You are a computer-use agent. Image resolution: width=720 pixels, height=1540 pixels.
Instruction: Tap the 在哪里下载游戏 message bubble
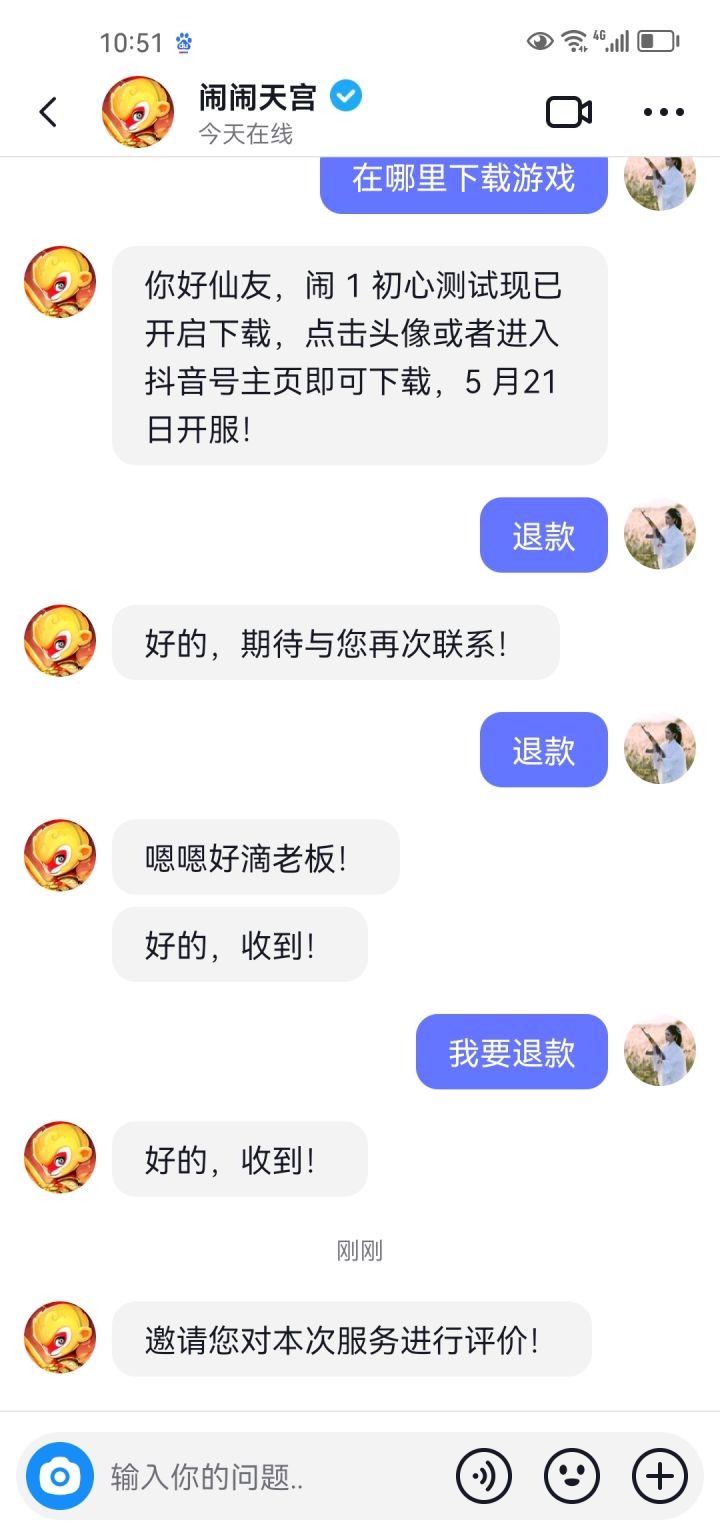point(464,181)
